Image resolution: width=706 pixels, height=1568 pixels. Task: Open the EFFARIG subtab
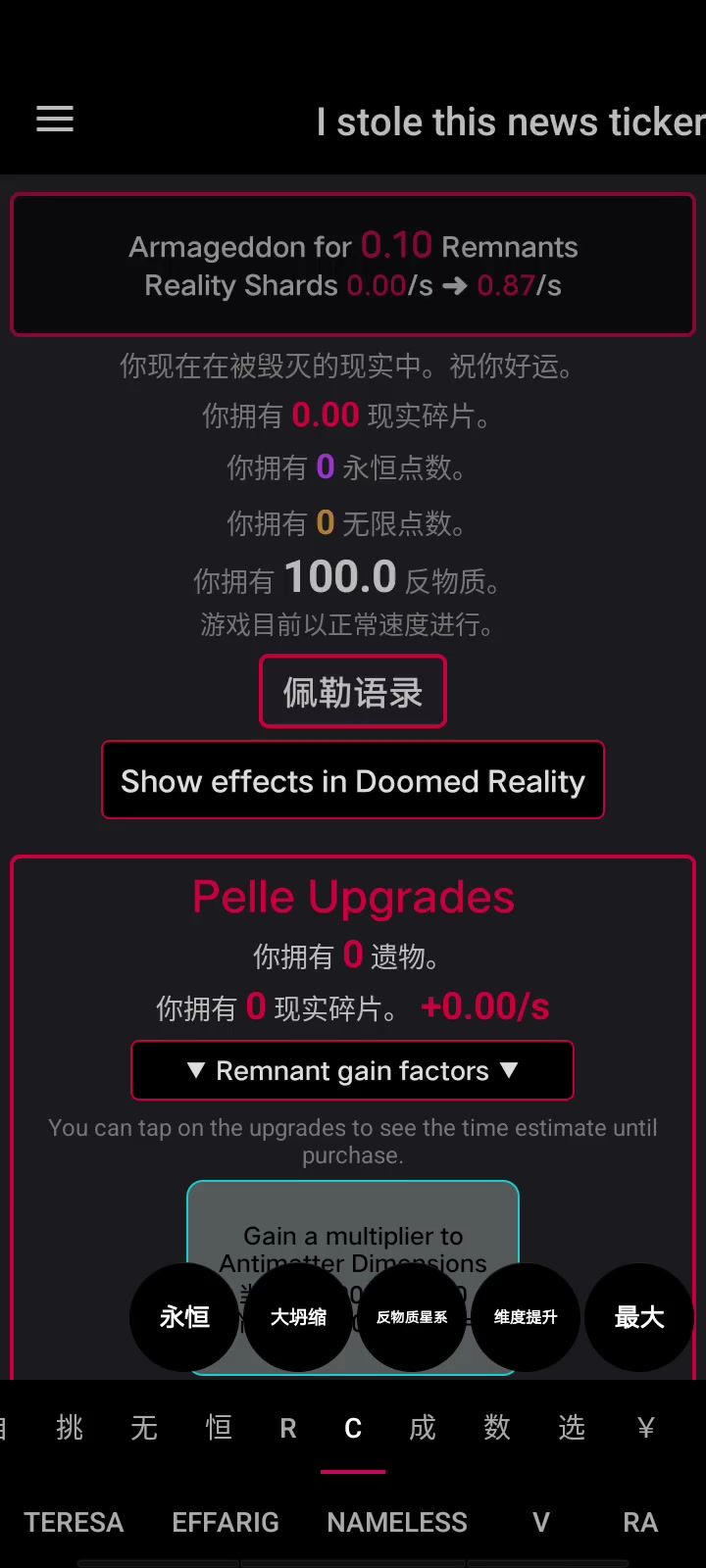(226, 1522)
